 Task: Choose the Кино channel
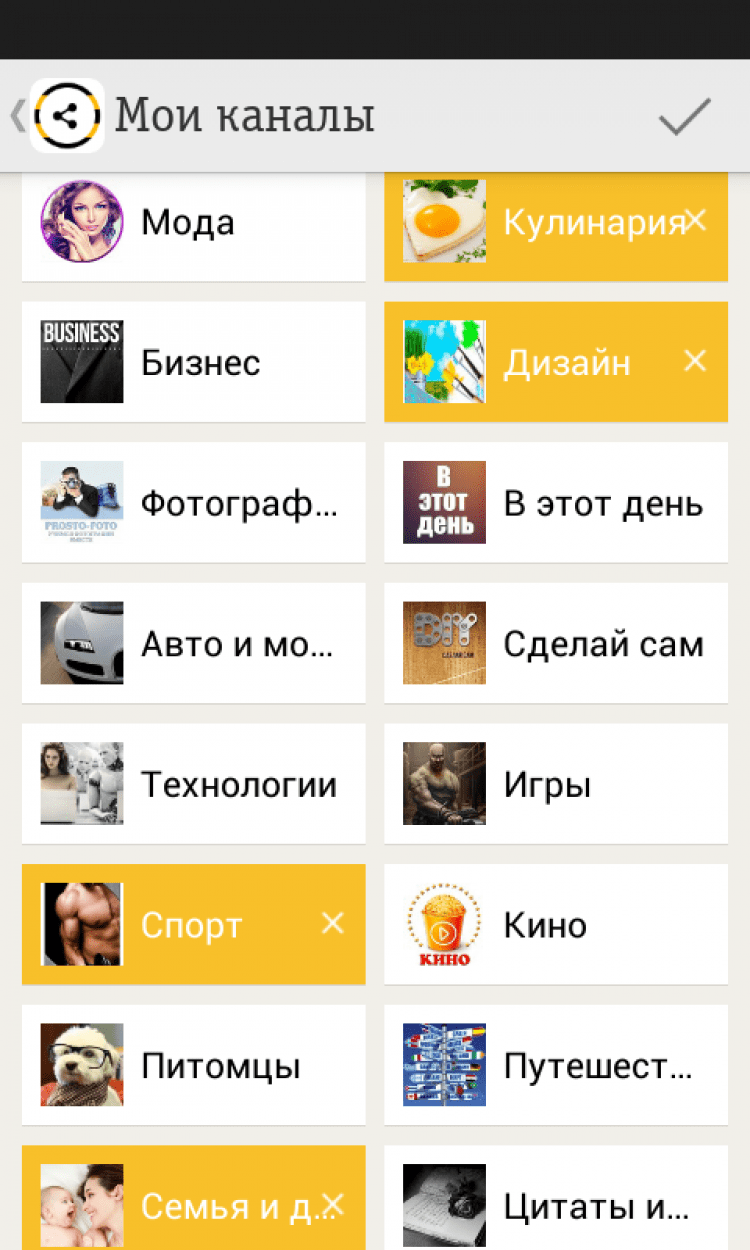[556, 925]
